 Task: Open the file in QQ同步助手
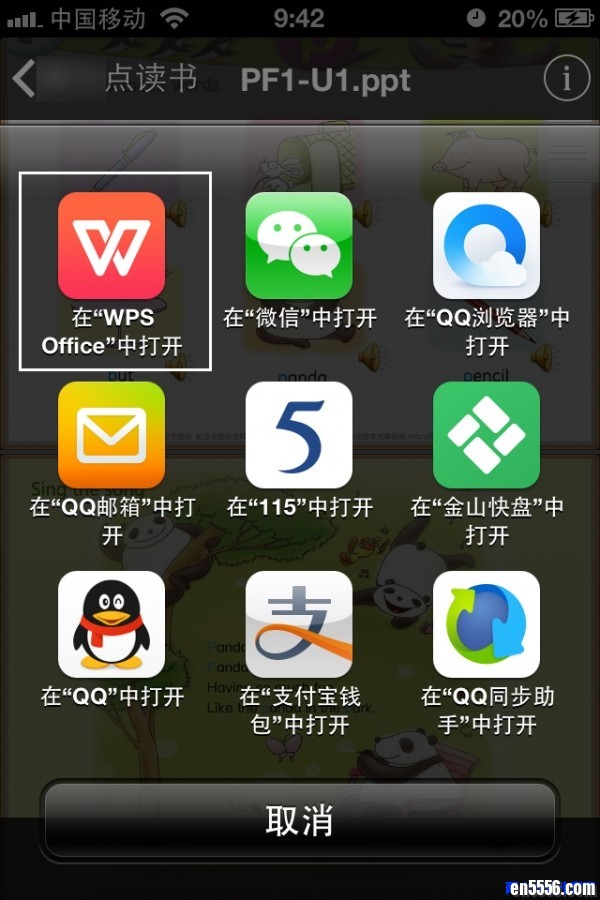[x=486, y=624]
